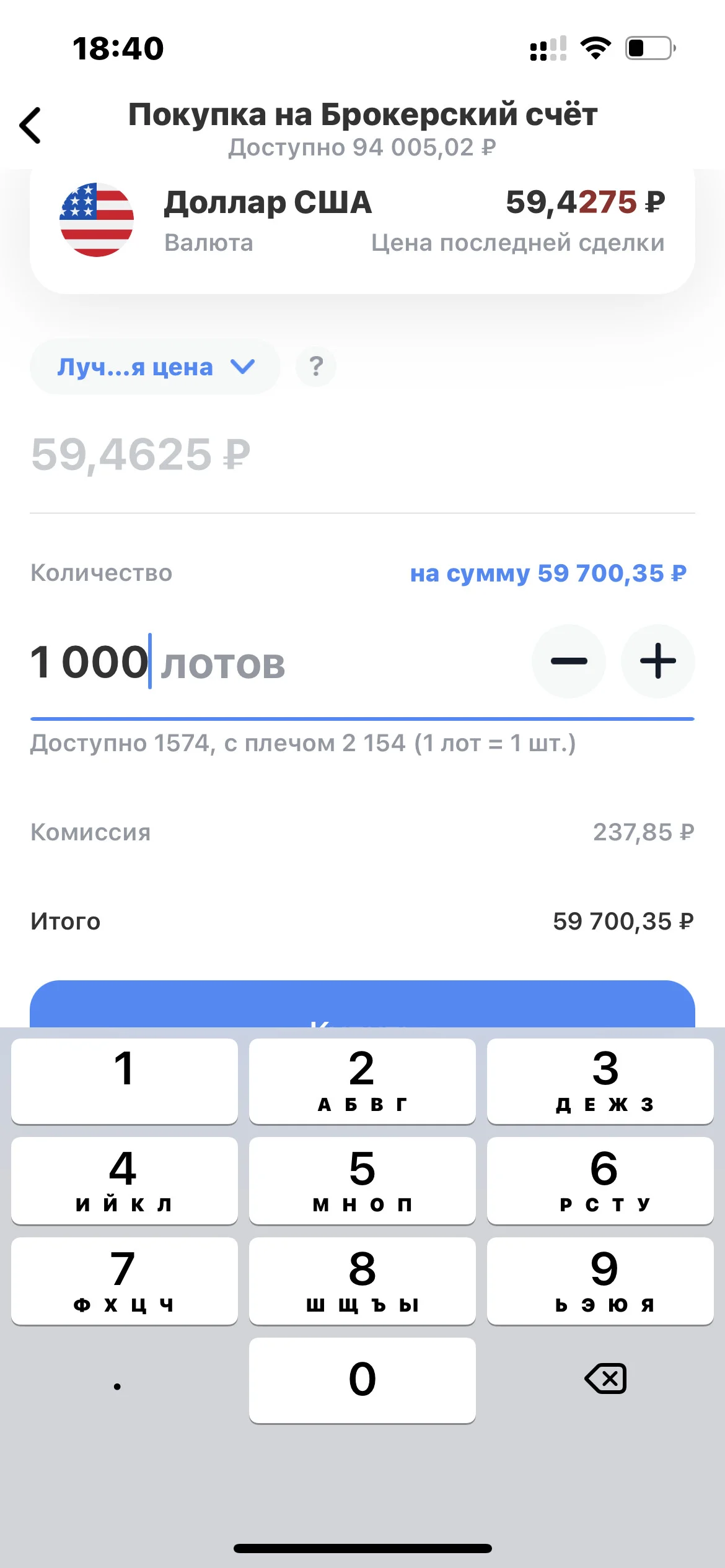Increase lot quantity with the plus button
Screen dimensions: 725x1568
pos(658,661)
